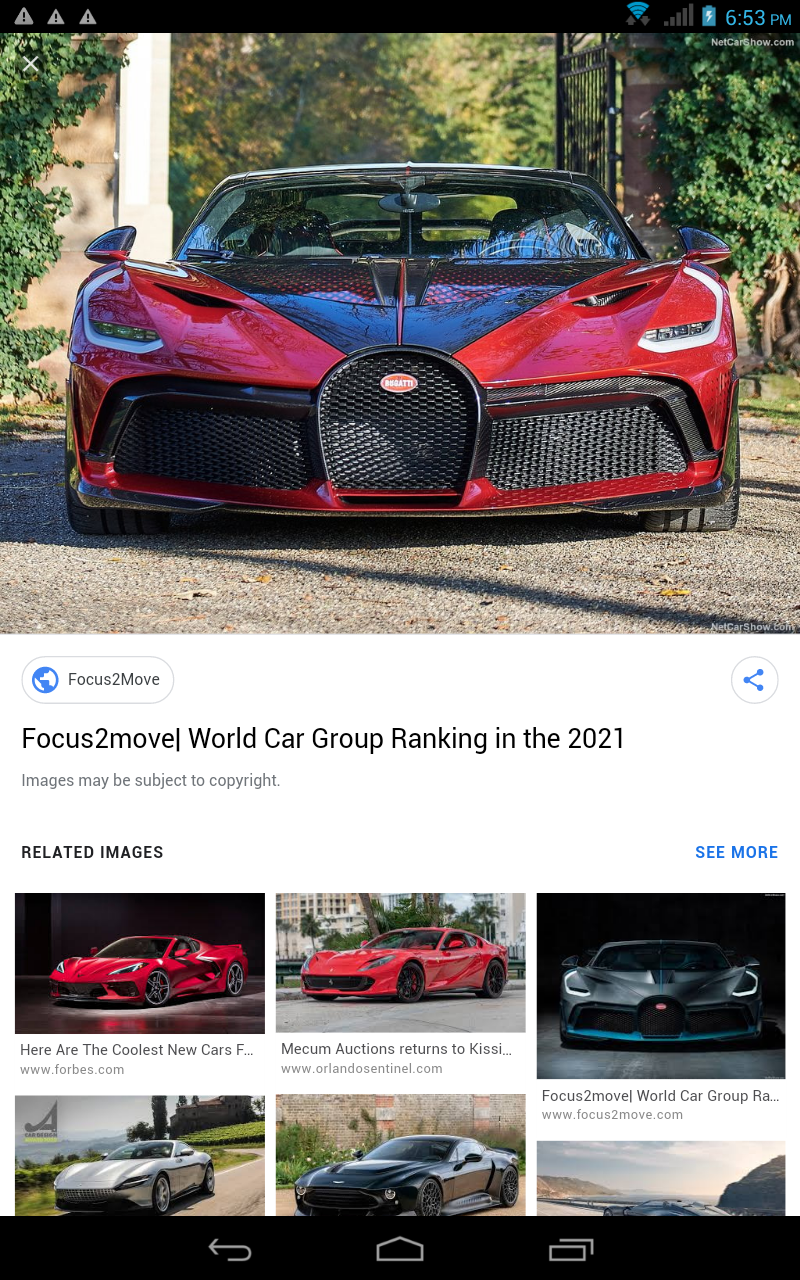800x1280 pixels.
Task: Close the image viewer
Action: click(31, 64)
